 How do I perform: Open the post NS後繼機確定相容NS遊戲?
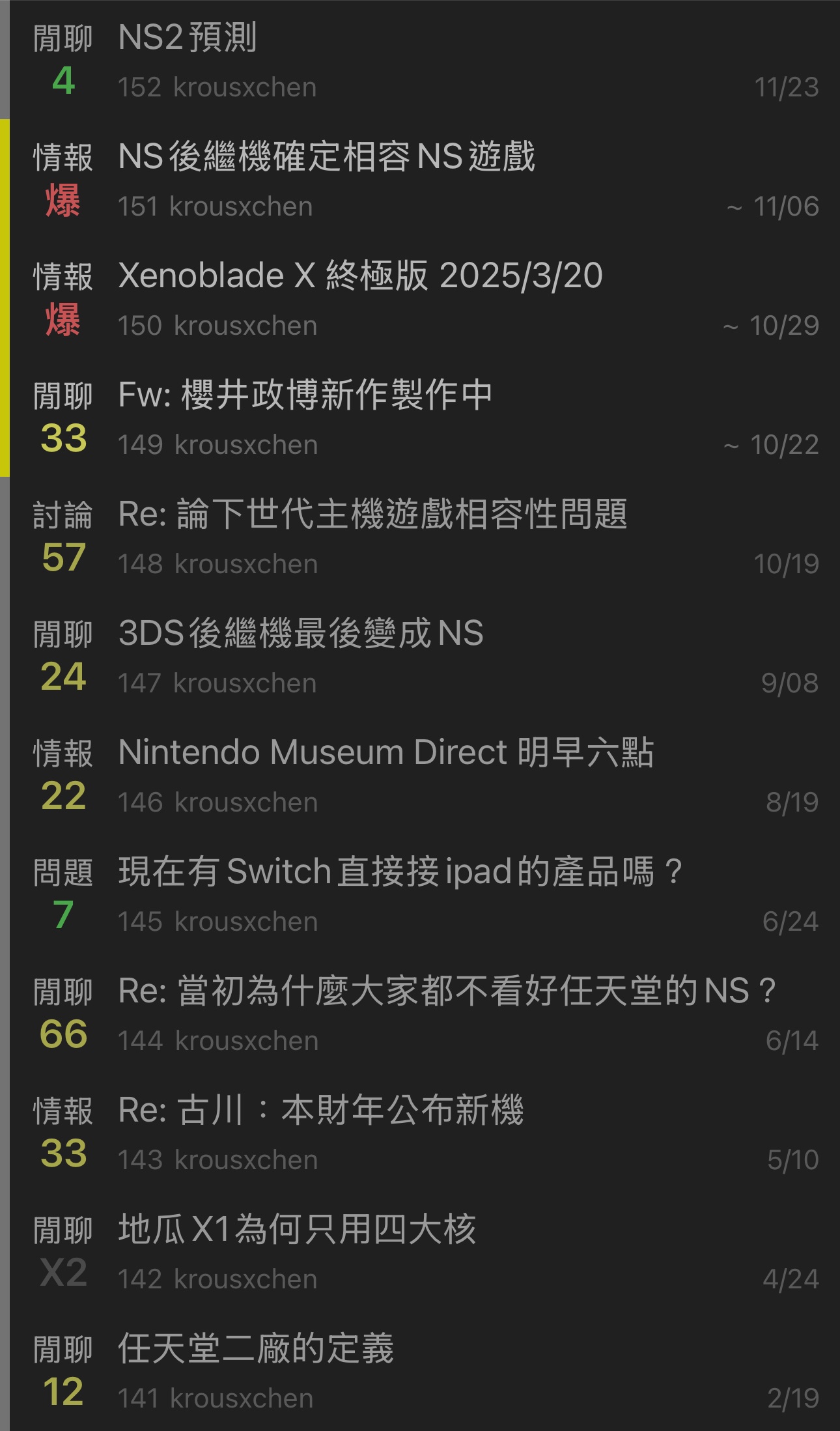point(326,157)
